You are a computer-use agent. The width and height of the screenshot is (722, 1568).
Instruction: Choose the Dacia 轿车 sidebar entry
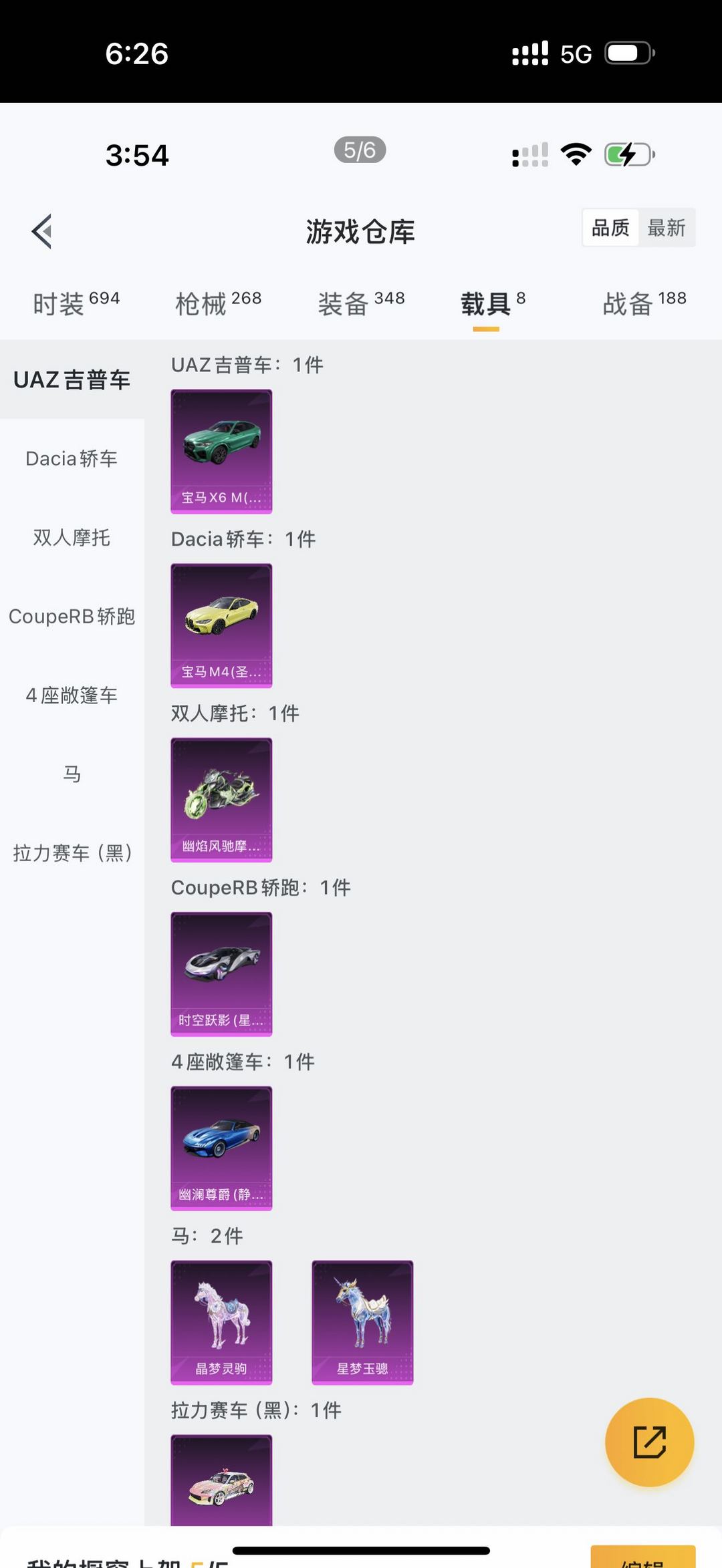(72, 459)
